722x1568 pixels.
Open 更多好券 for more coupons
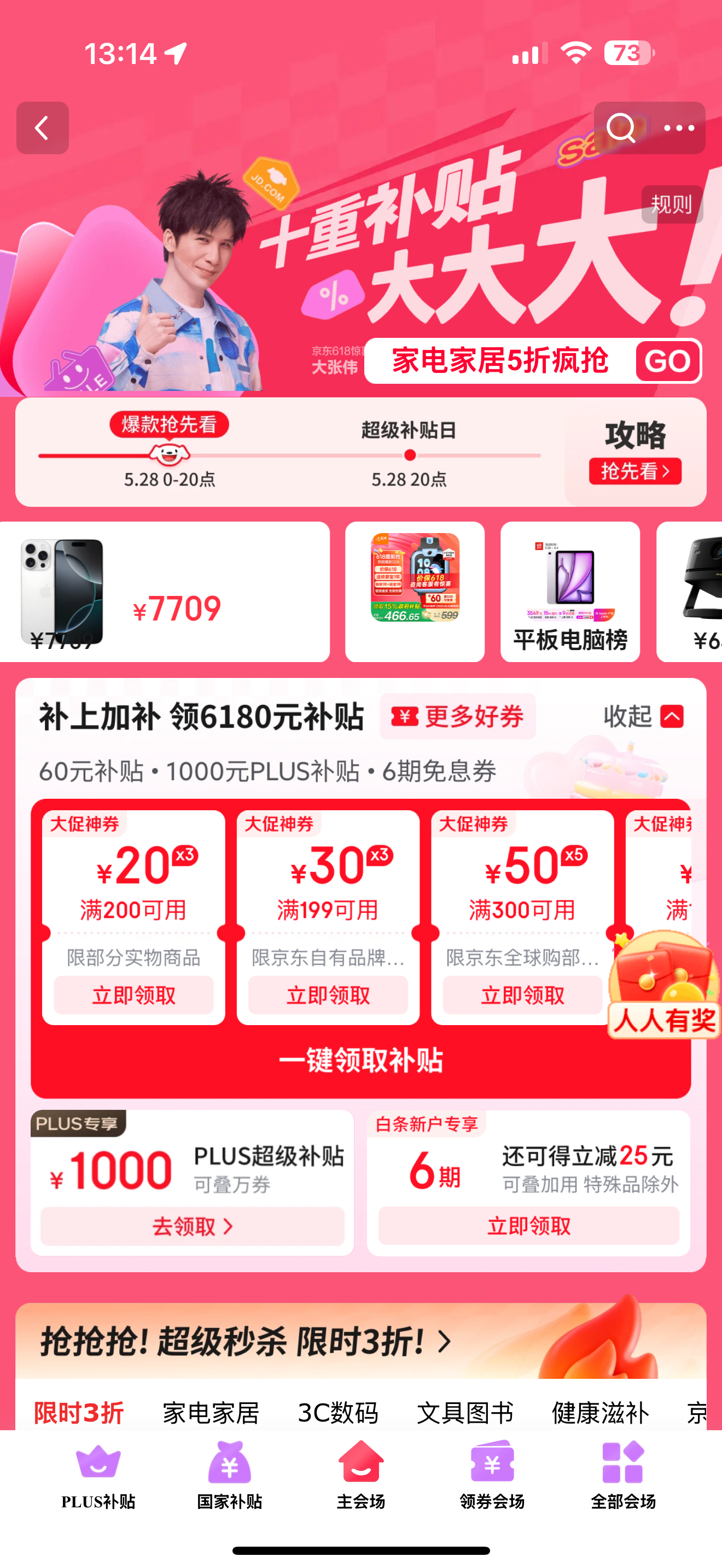[458, 716]
